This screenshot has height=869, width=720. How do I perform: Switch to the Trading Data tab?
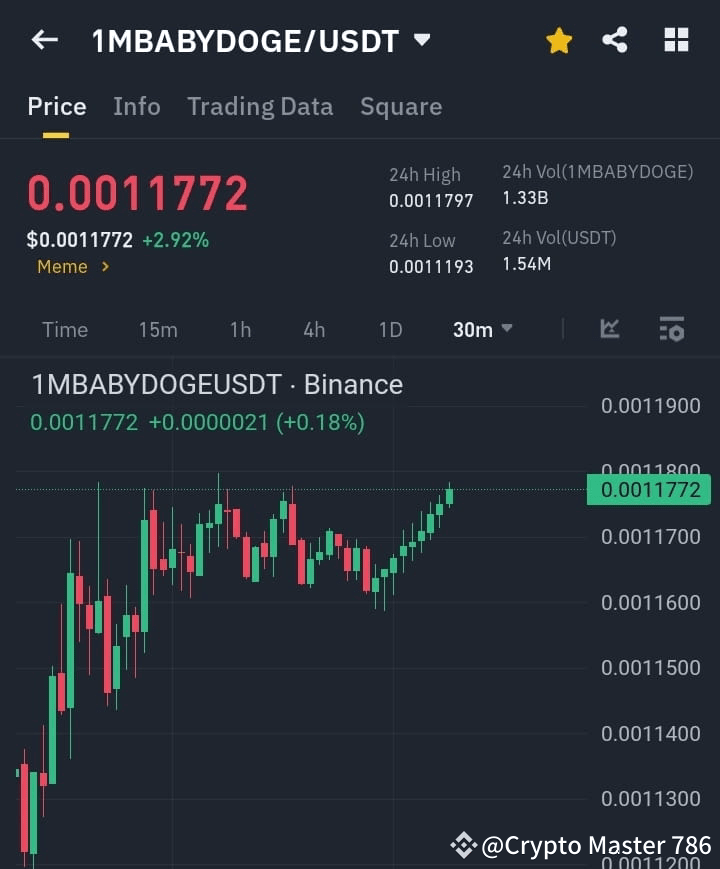pos(260,106)
